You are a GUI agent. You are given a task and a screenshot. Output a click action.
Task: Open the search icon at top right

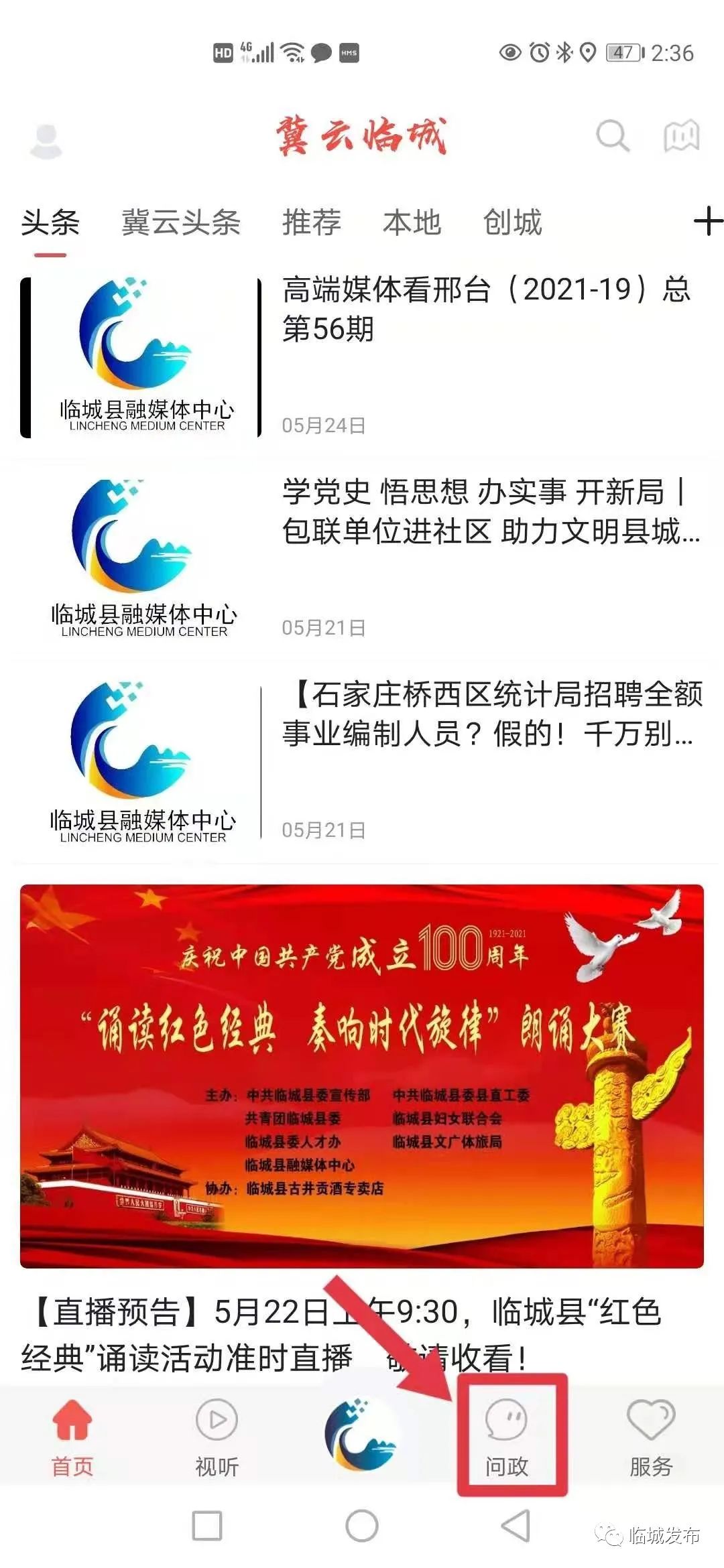(611, 137)
